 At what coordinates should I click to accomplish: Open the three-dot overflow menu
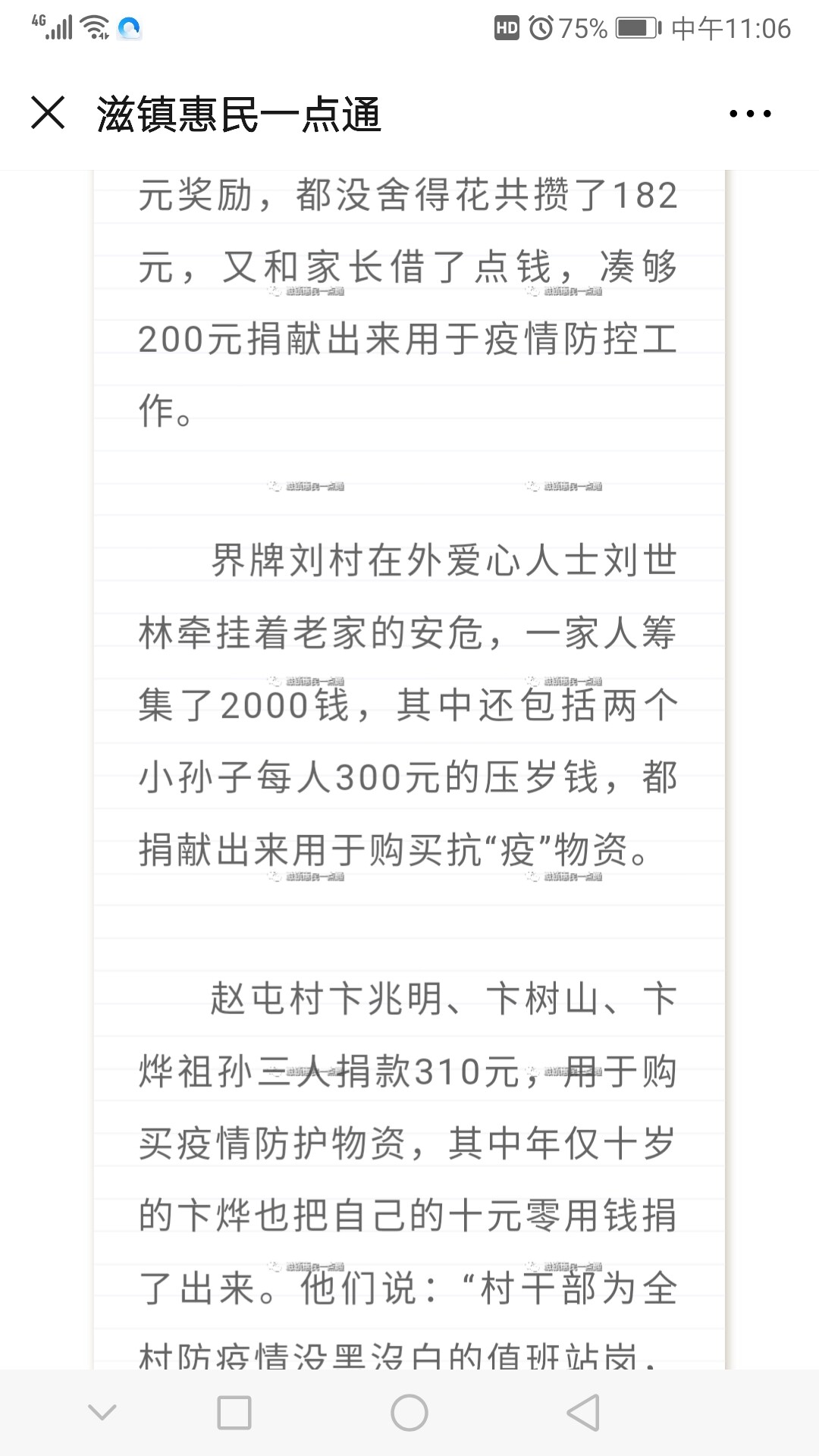point(750,114)
